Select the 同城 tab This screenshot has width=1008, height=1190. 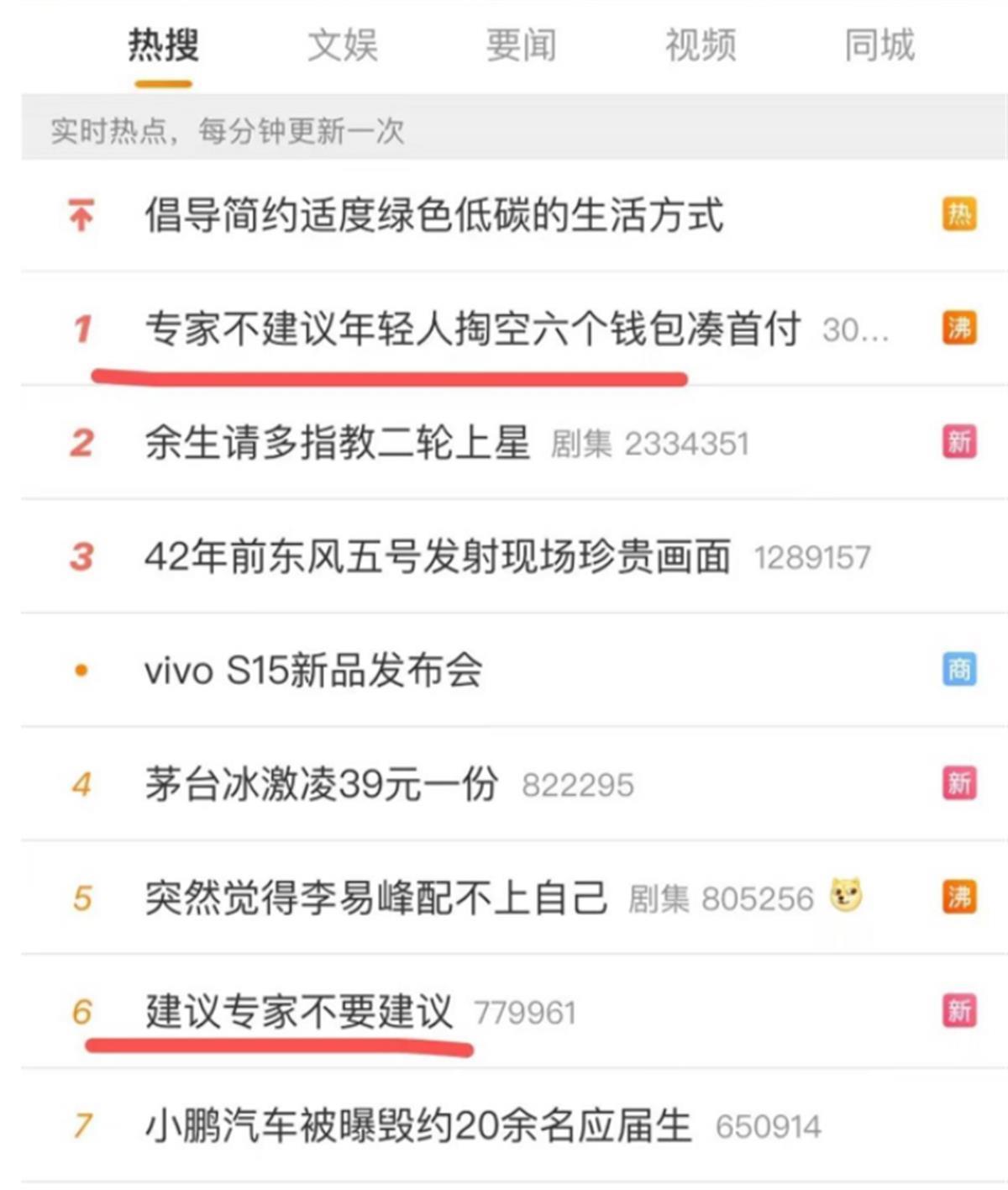pos(879,45)
